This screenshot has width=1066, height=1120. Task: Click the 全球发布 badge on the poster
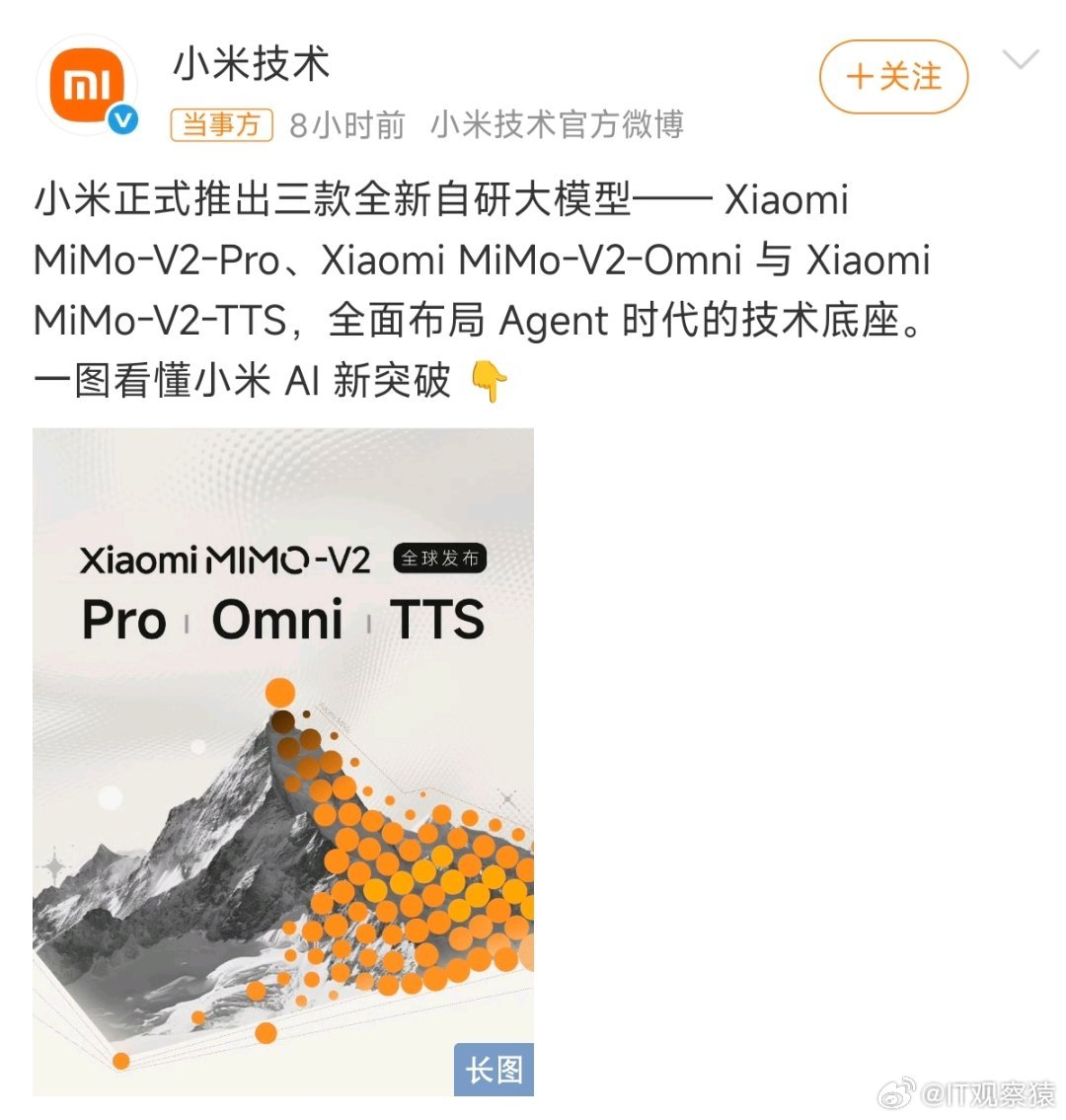pyautogui.click(x=441, y=558)
